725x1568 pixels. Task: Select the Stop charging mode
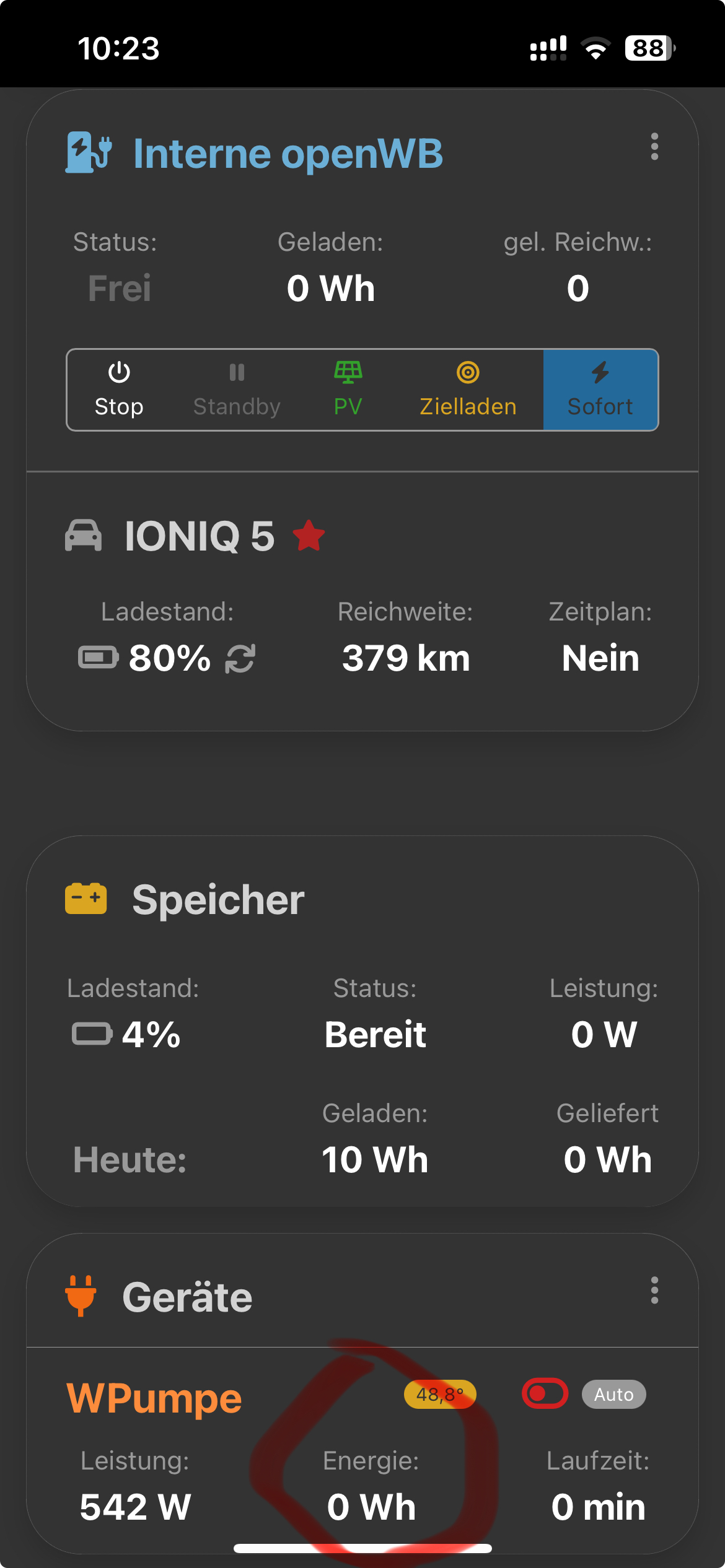pyautogui.click(x=119, y=390)
